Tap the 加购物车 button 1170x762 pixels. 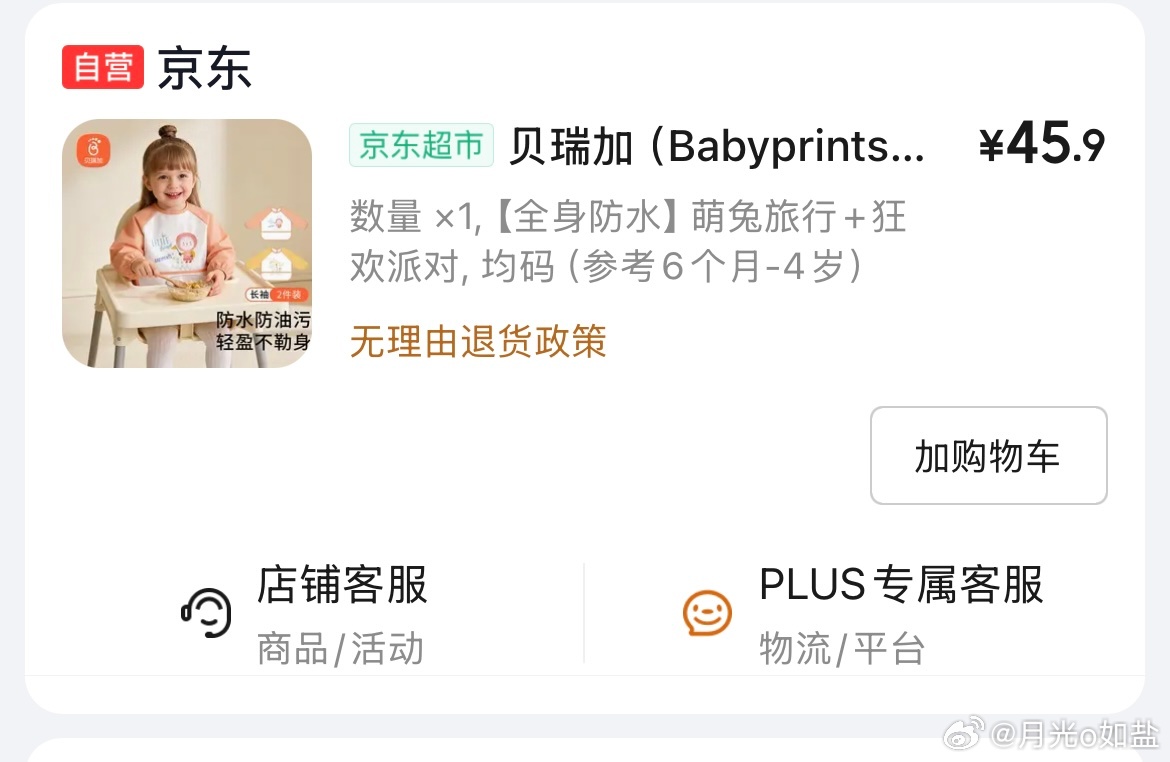(988, 456)
